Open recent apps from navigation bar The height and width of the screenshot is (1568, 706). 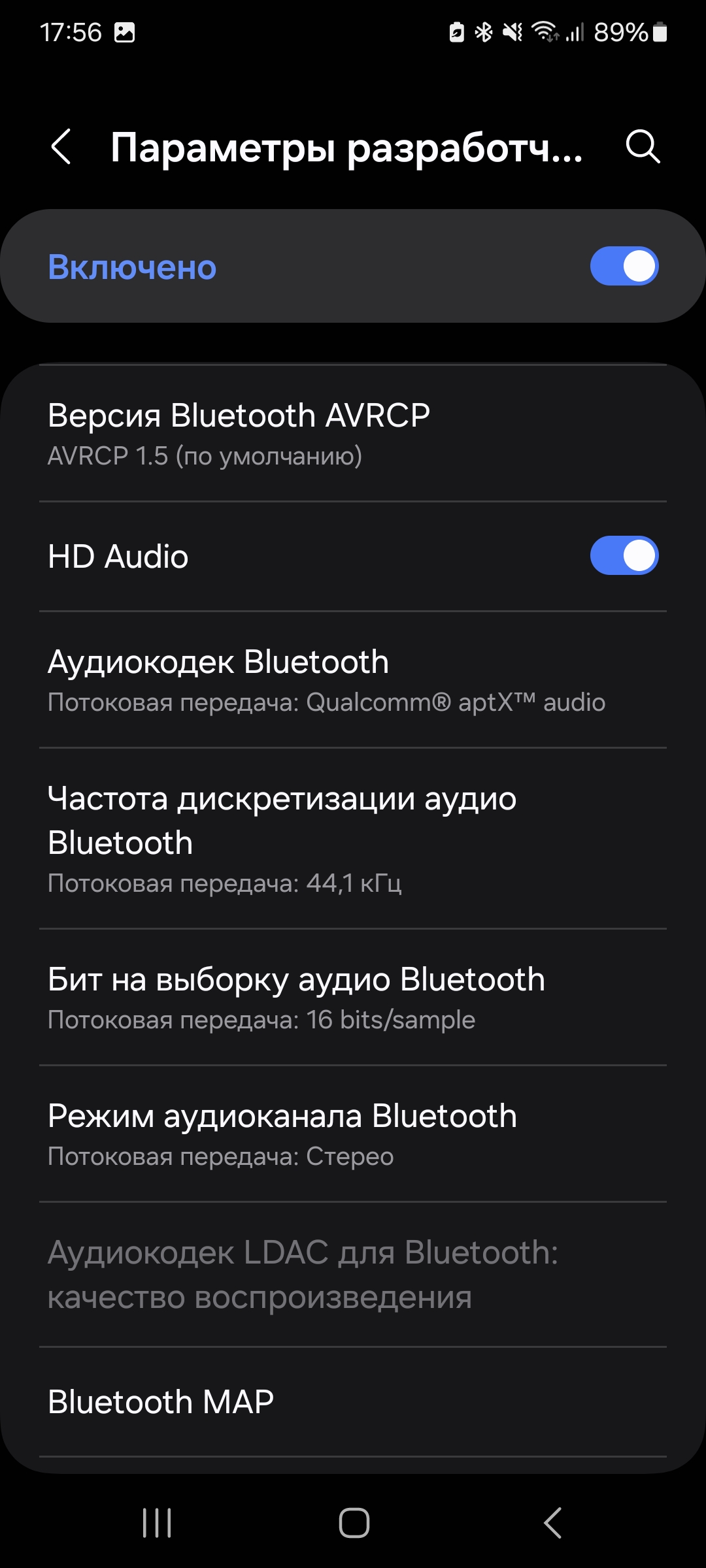tap(157, 1523)
